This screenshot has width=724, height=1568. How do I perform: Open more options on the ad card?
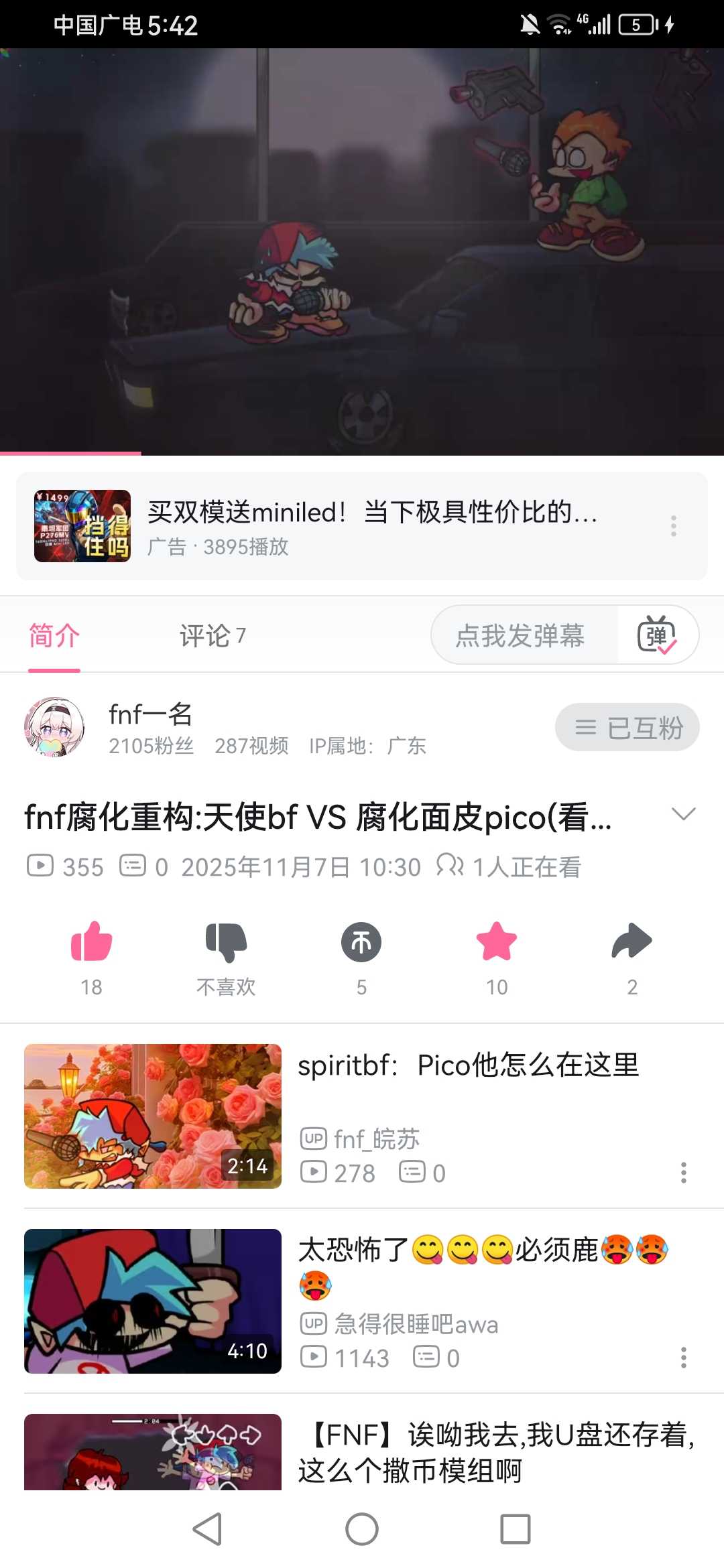tap(674, 526)
